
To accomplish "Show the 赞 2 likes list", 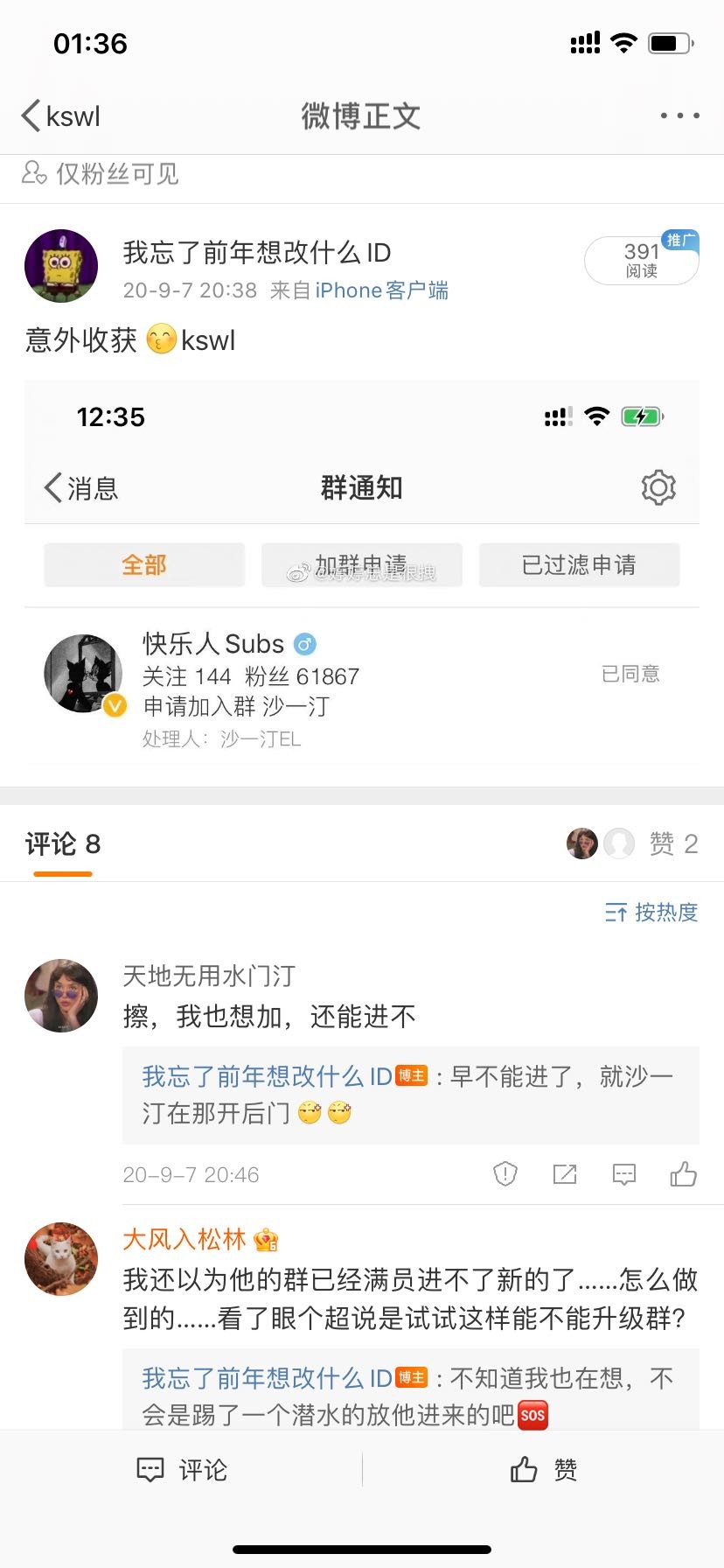I will [672, 843].
